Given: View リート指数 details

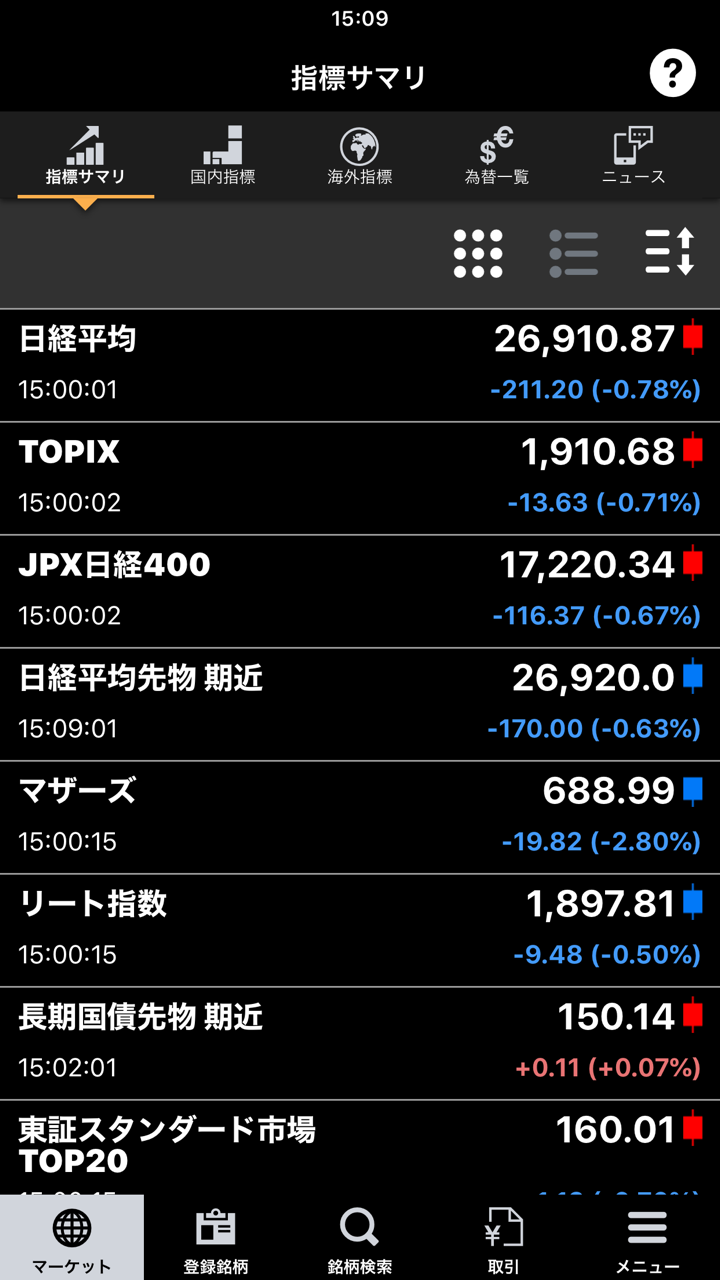Looking at the screenshot, I should tap(360, 930).
